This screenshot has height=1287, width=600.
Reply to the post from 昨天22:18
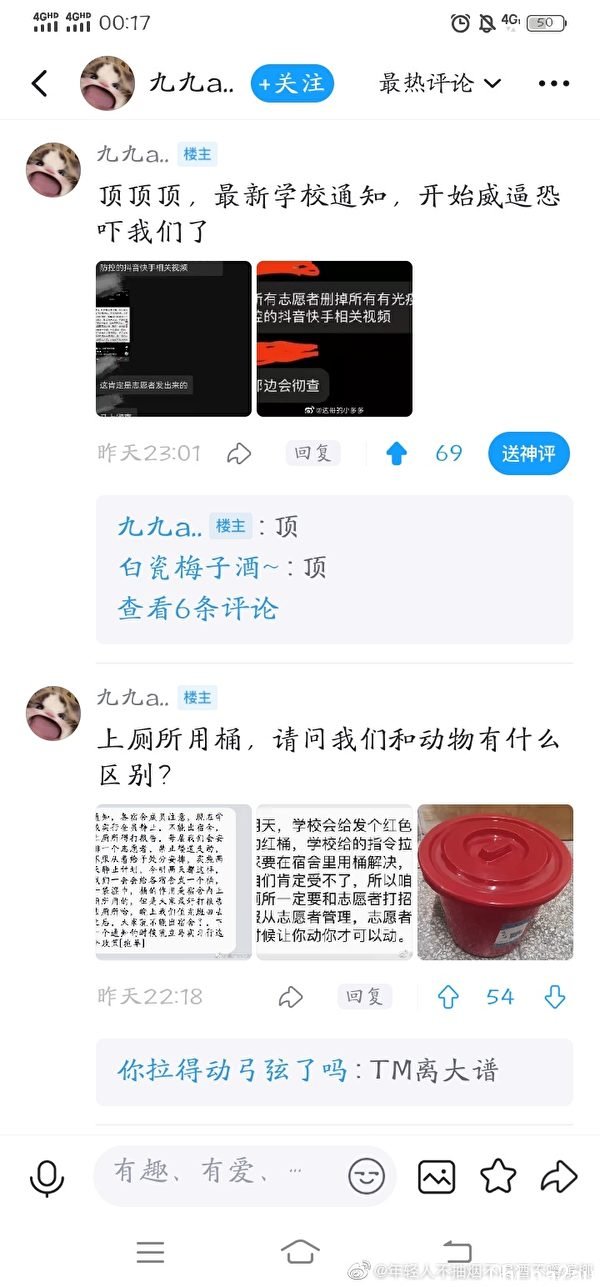point(364,996)
